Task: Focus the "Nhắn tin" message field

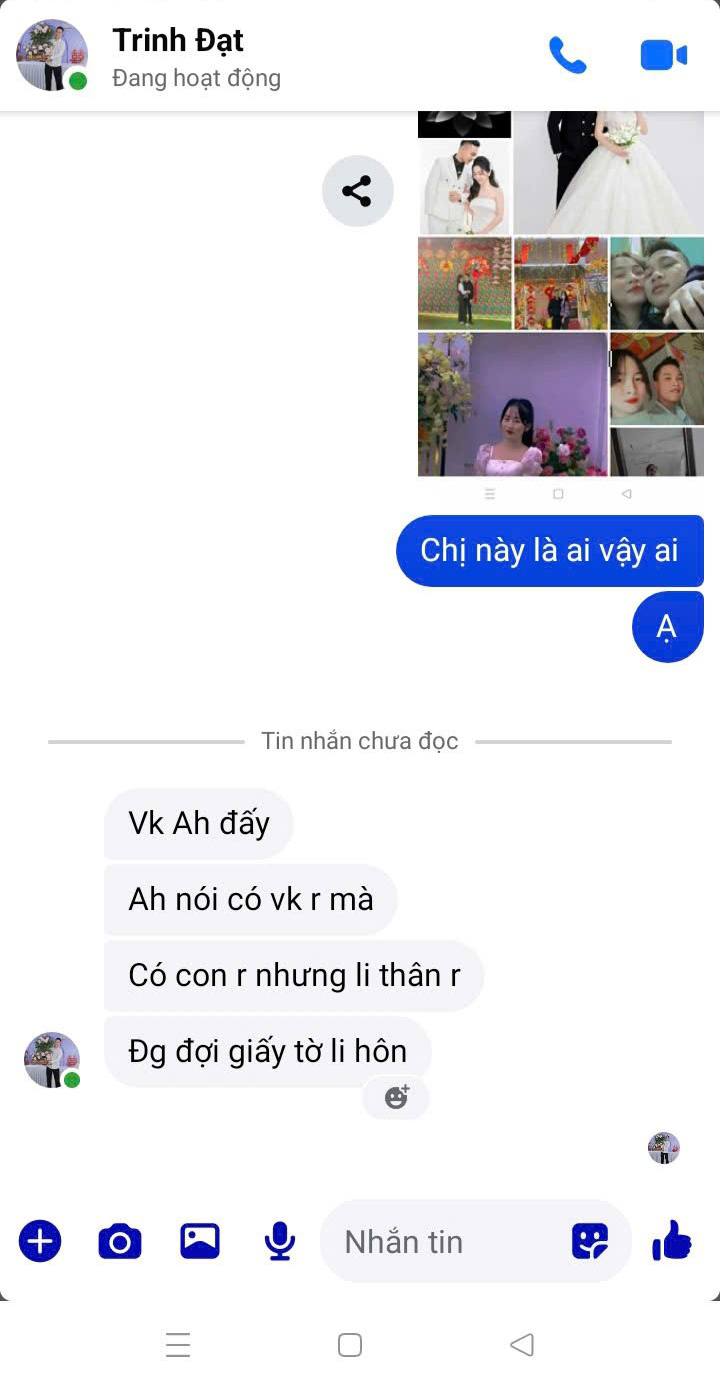Action: (x=440, y=1241)
